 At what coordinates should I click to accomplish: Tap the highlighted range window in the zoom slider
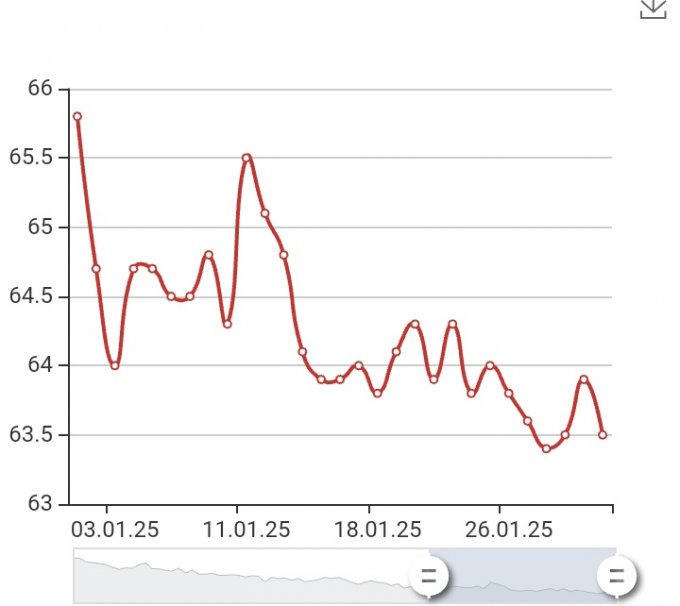pos(522,574)
